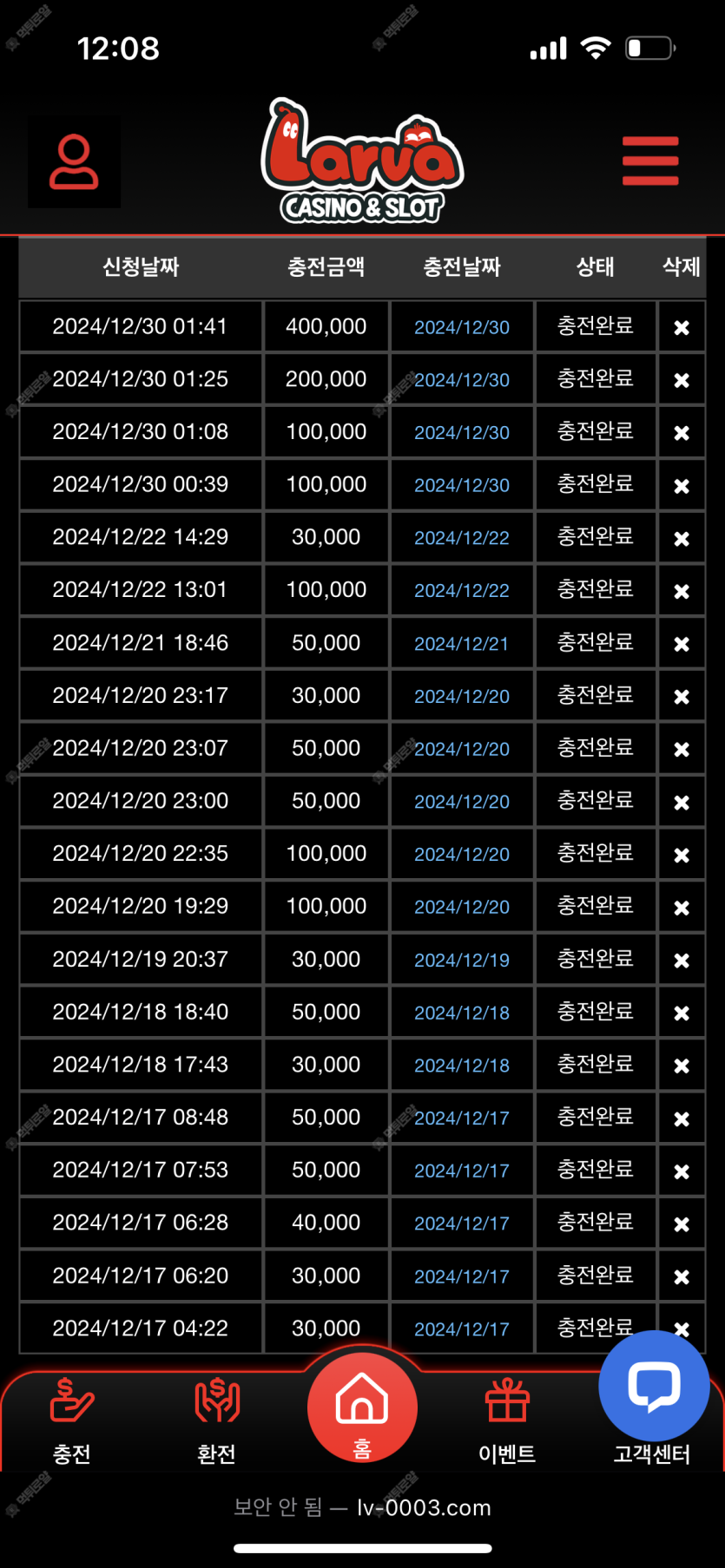
Task: Open the hamburger menu
Action: 650,161
